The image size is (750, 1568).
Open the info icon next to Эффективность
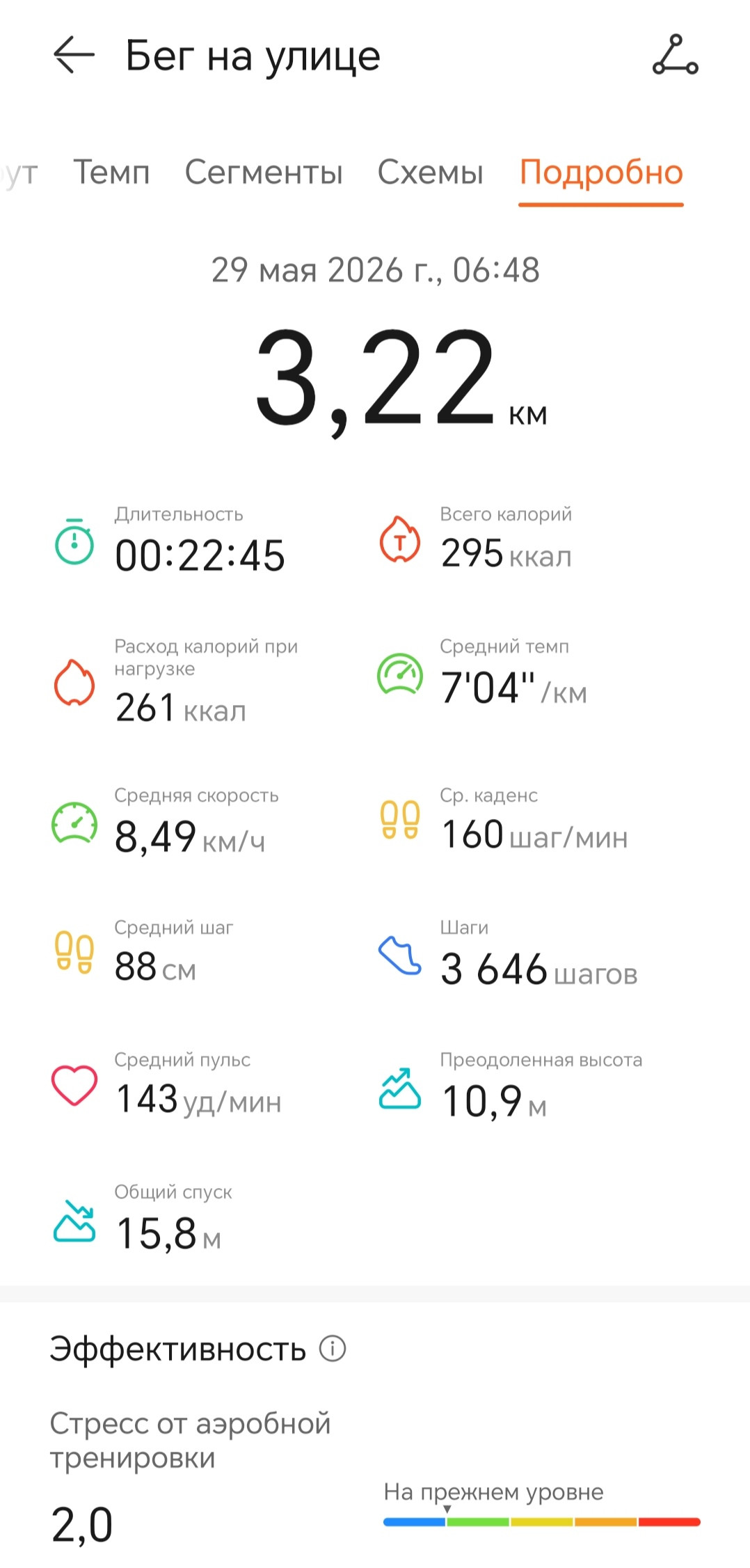[x=333, y=1348]
